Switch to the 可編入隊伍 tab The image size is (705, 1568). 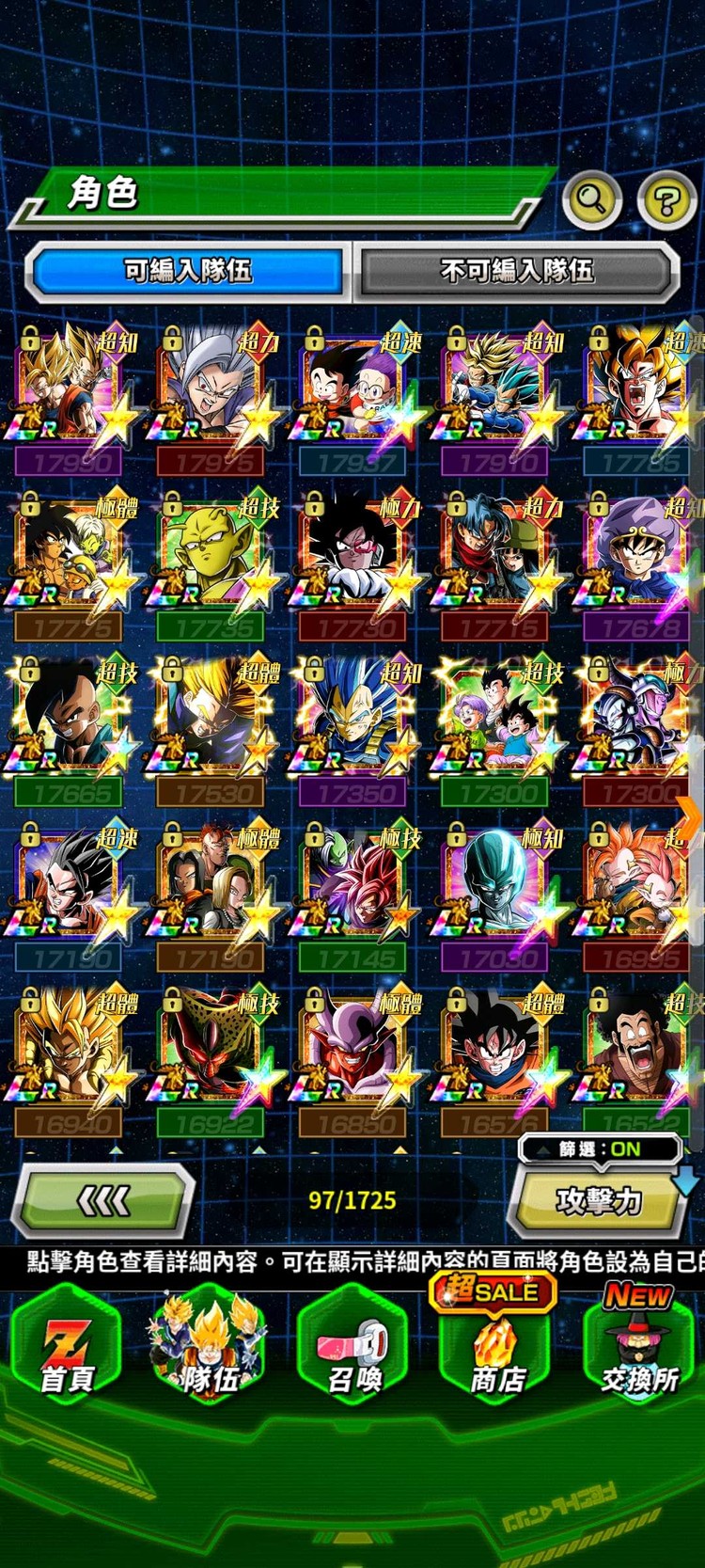[x=188, y=271]
